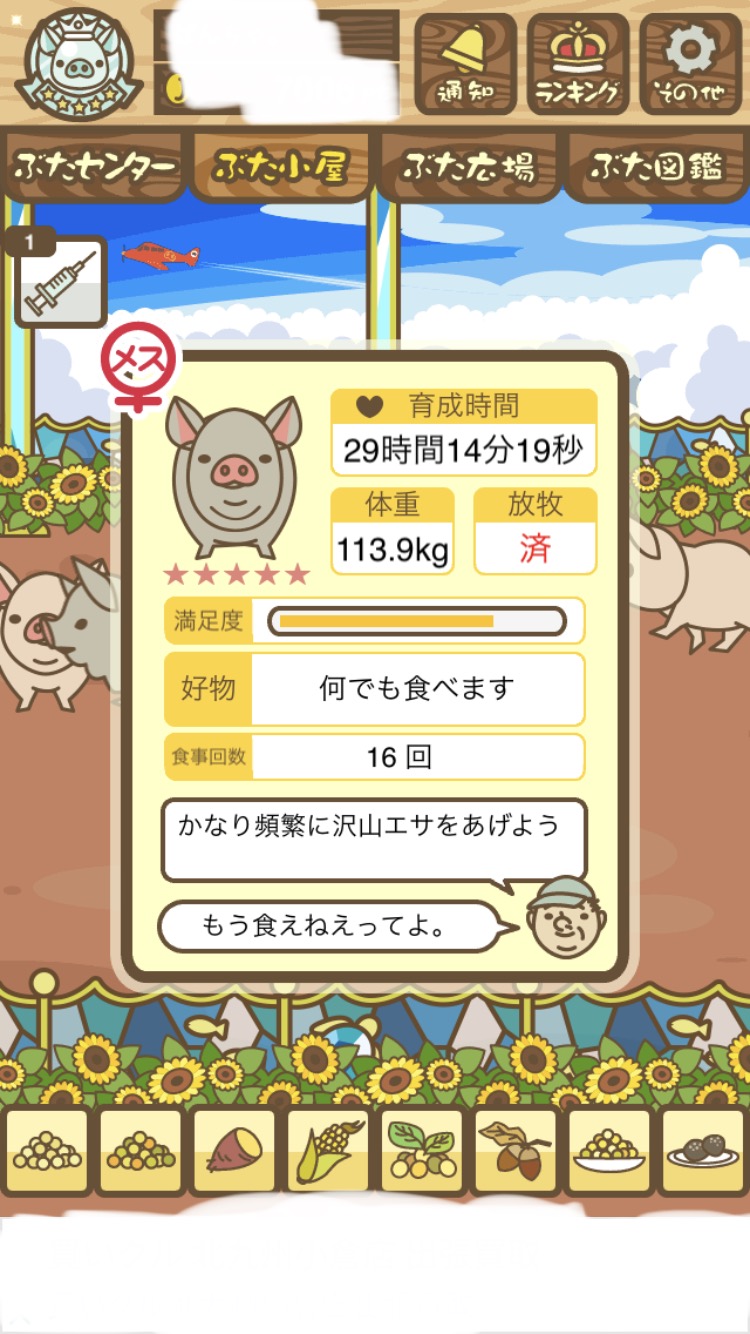Switch to the ぶた広場 tab
Screen dimensions: 750x1334
pos(468,167)
